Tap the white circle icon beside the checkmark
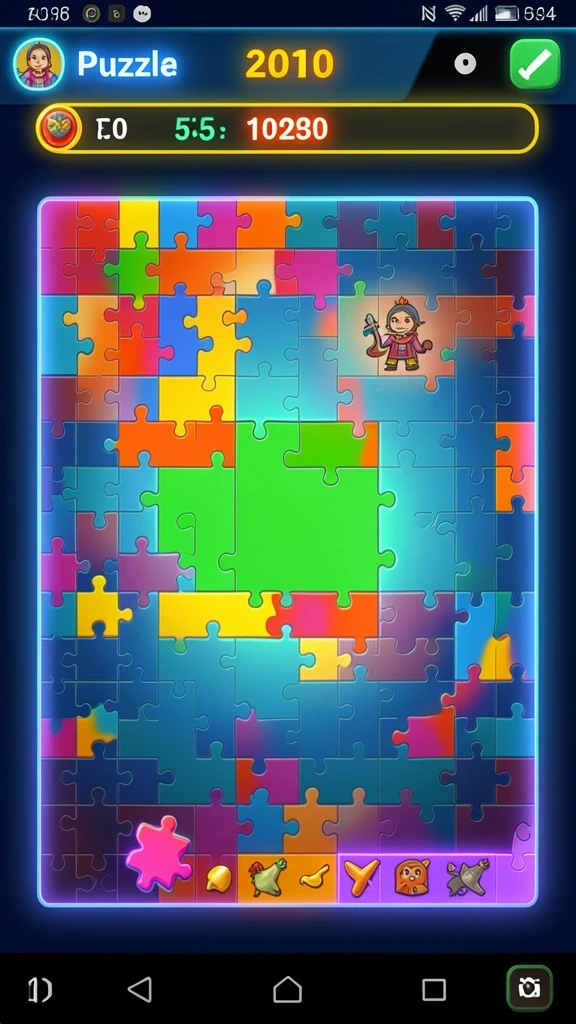 (465, 63)
